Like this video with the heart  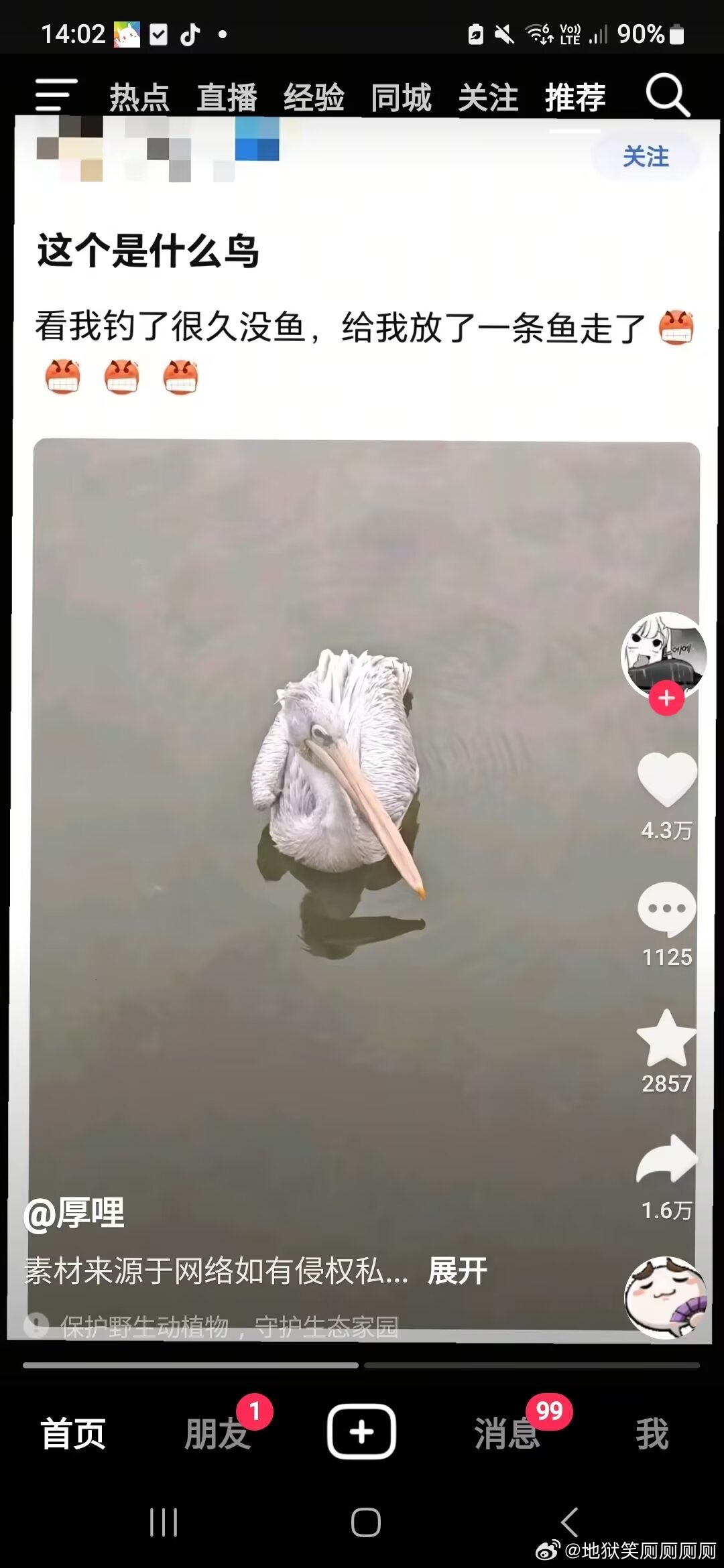coord(666,779)
